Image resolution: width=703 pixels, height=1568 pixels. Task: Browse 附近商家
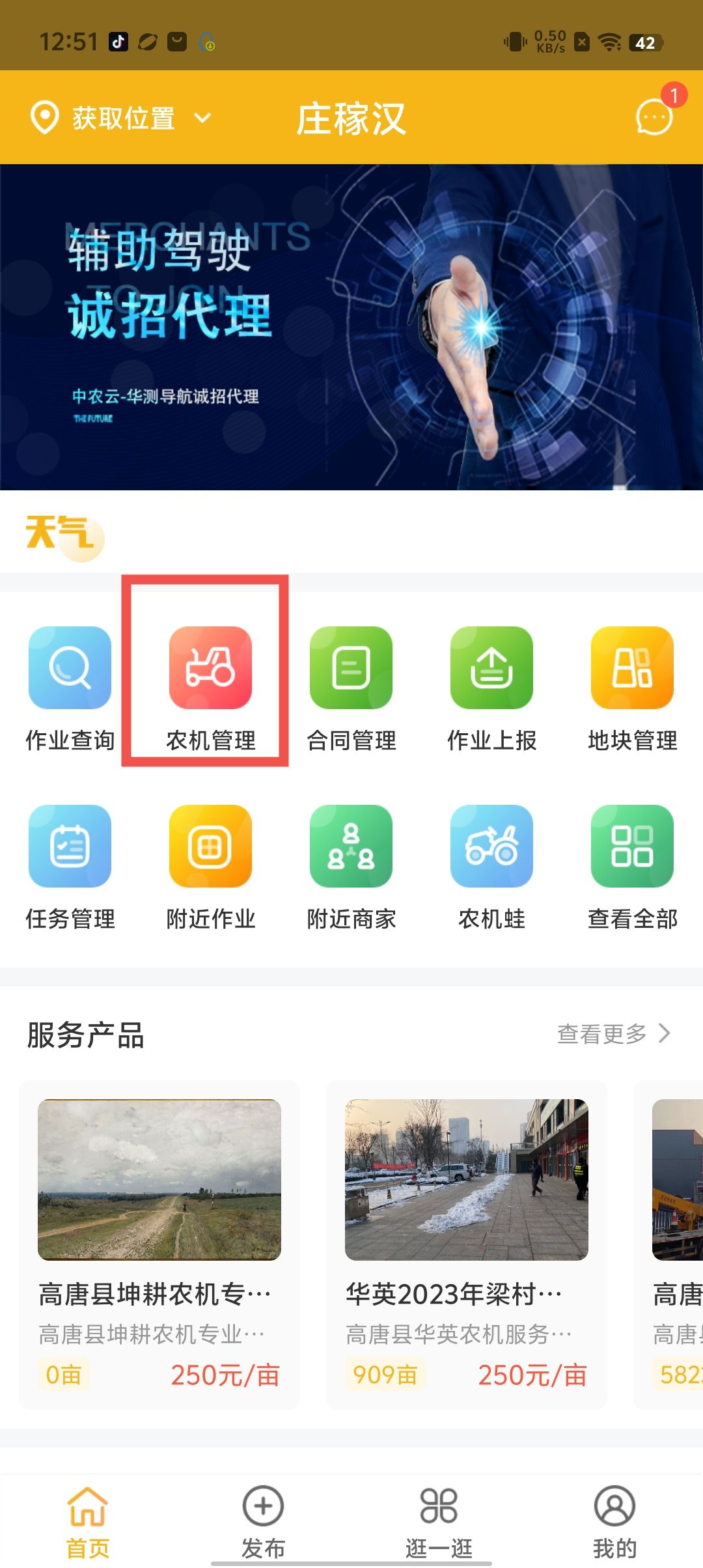(x=351, y=866)
